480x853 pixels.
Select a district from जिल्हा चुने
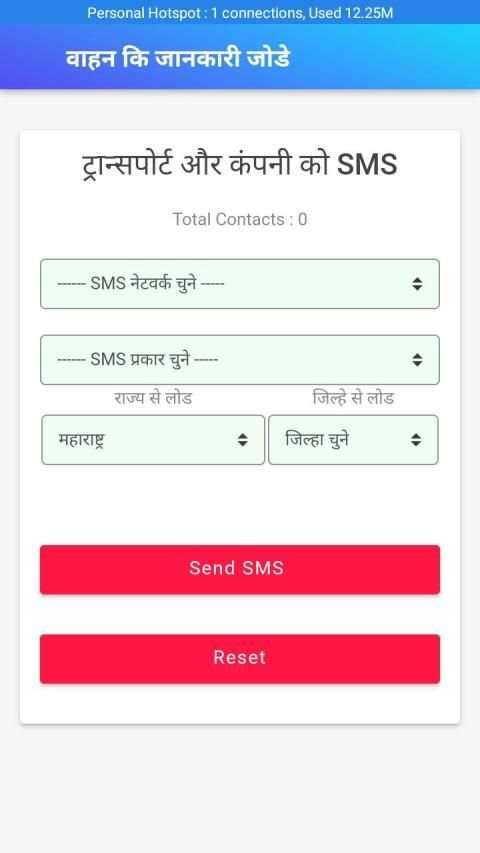click(x=353, y=440)
